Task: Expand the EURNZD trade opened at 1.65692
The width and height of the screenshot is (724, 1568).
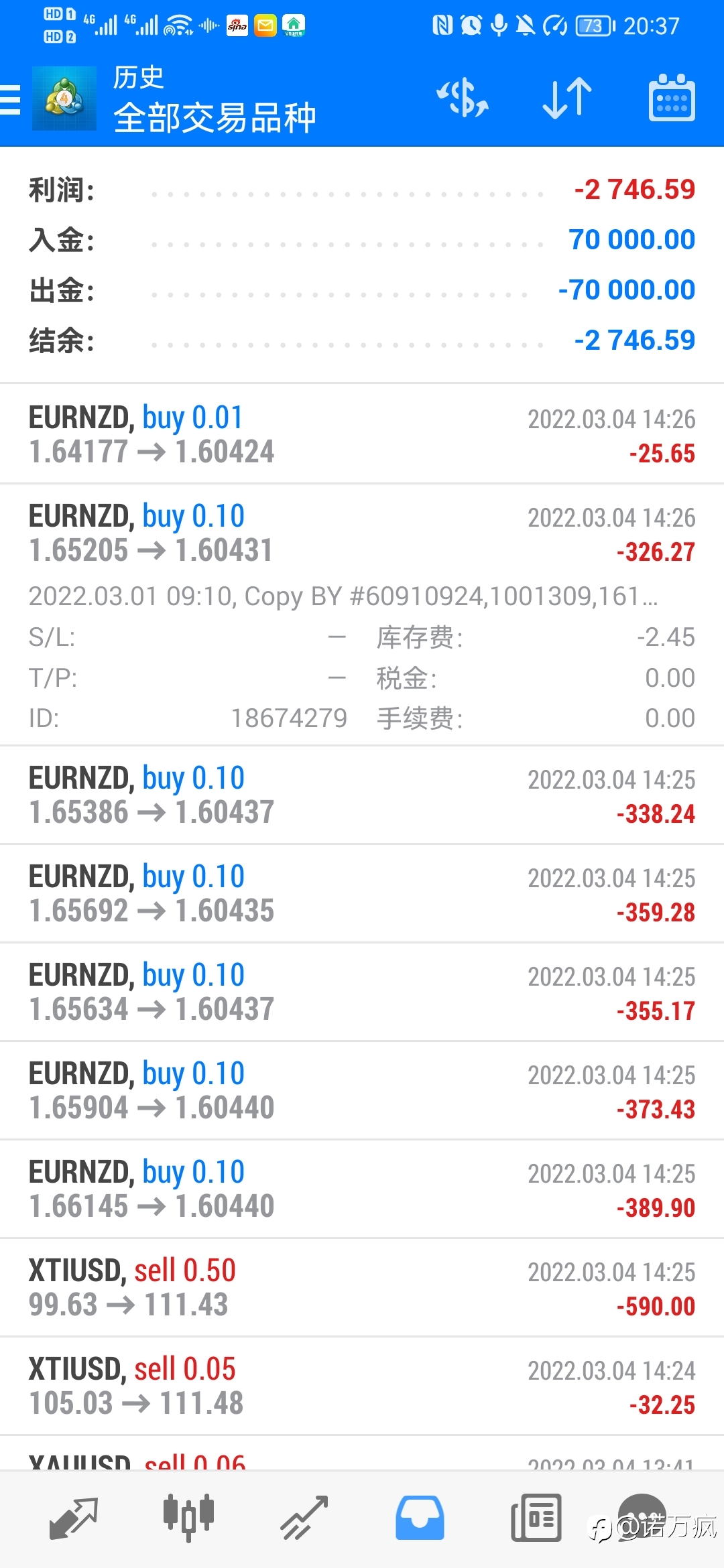Action: tap(362, 894)
